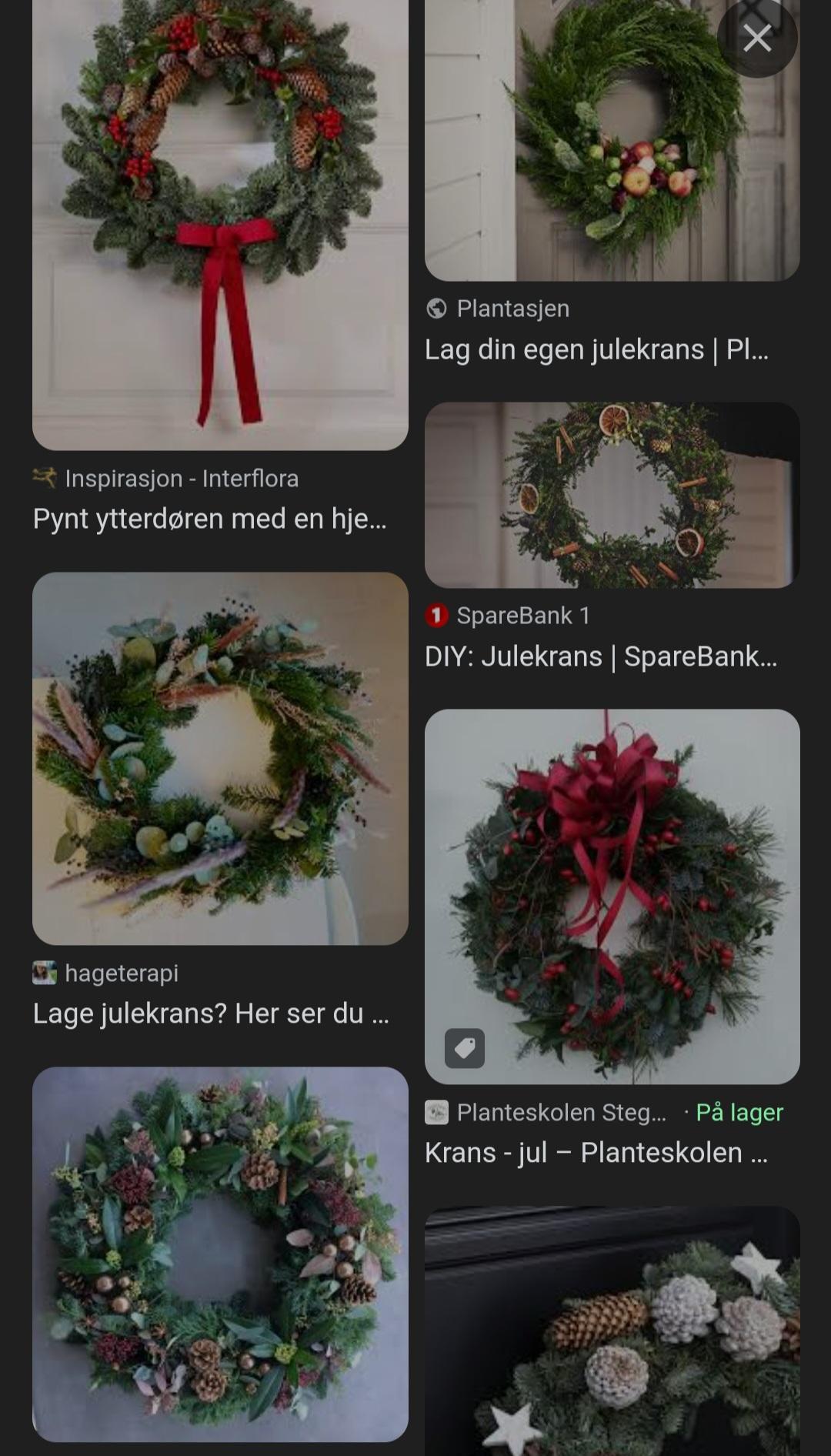Open the 'Lag din egen julekrans' title link
The width and height of the screenshot is (831, 1456).
[x=596, y=349]
